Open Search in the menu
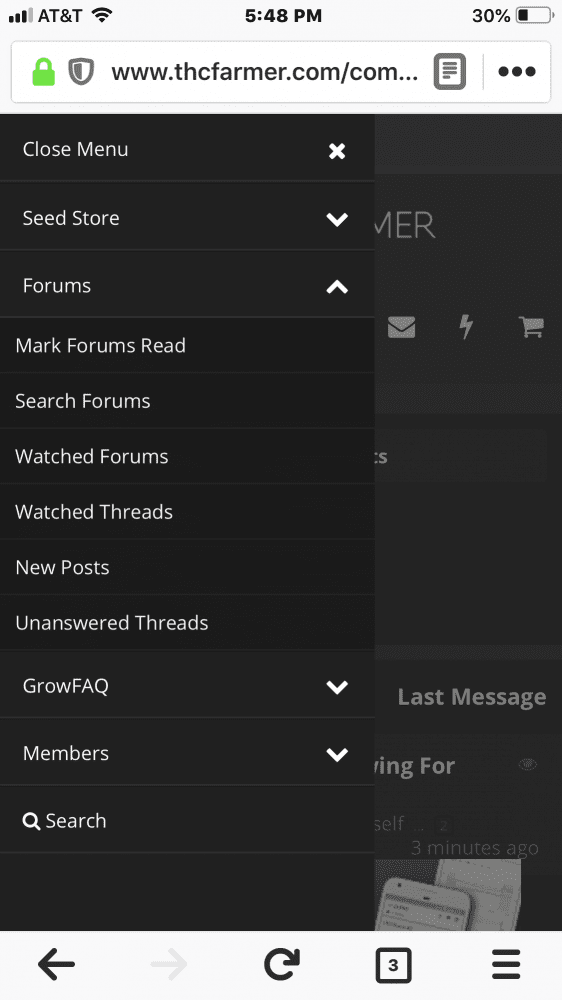Screen dimensions: 562x1000 187,821
